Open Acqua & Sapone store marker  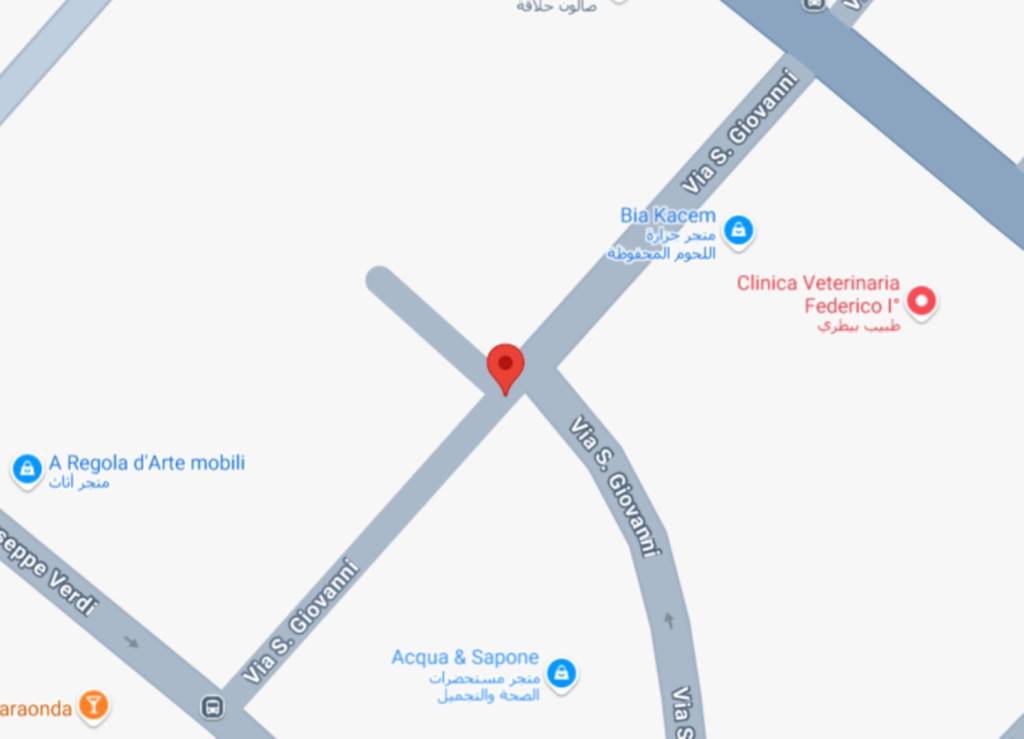coord(562,671)
